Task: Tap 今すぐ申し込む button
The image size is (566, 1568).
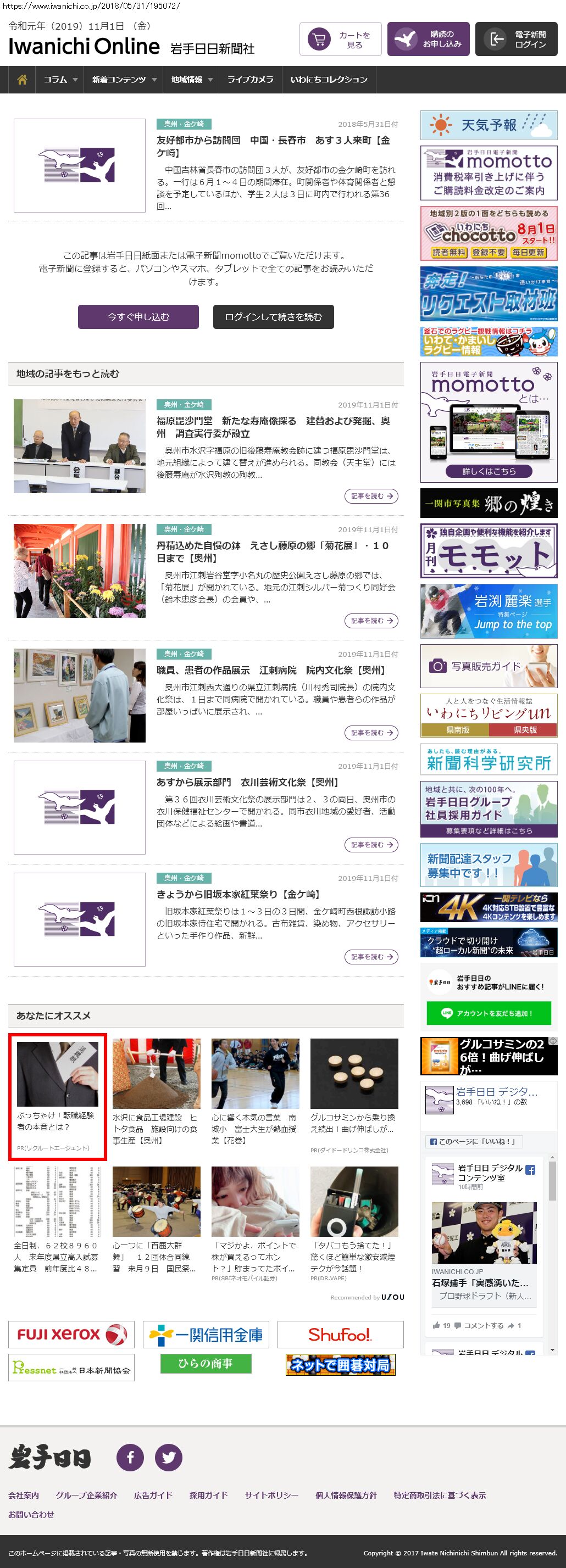Action: click(x=138, y=316)
